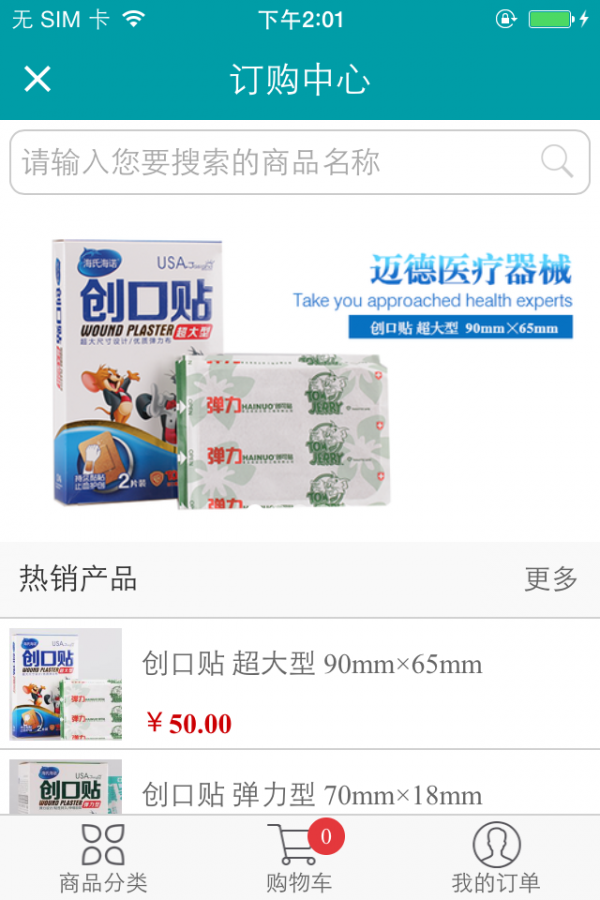View 更多 hot-selling products
The width and height of the screenshot is (600, 900).
tap(551, 579)
